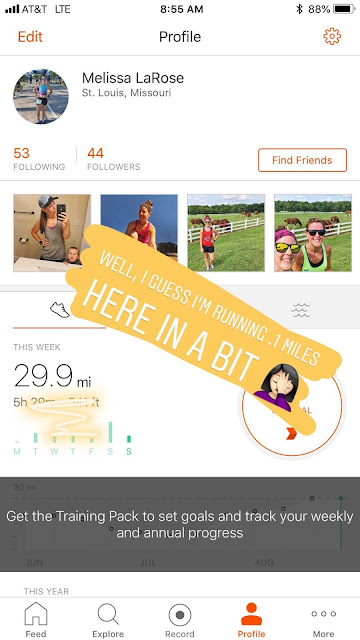Switch to the Explore tab
Image resolution: width=360 pixels, height=640 pixels.
pyautogui.click(x=108, y=619)
